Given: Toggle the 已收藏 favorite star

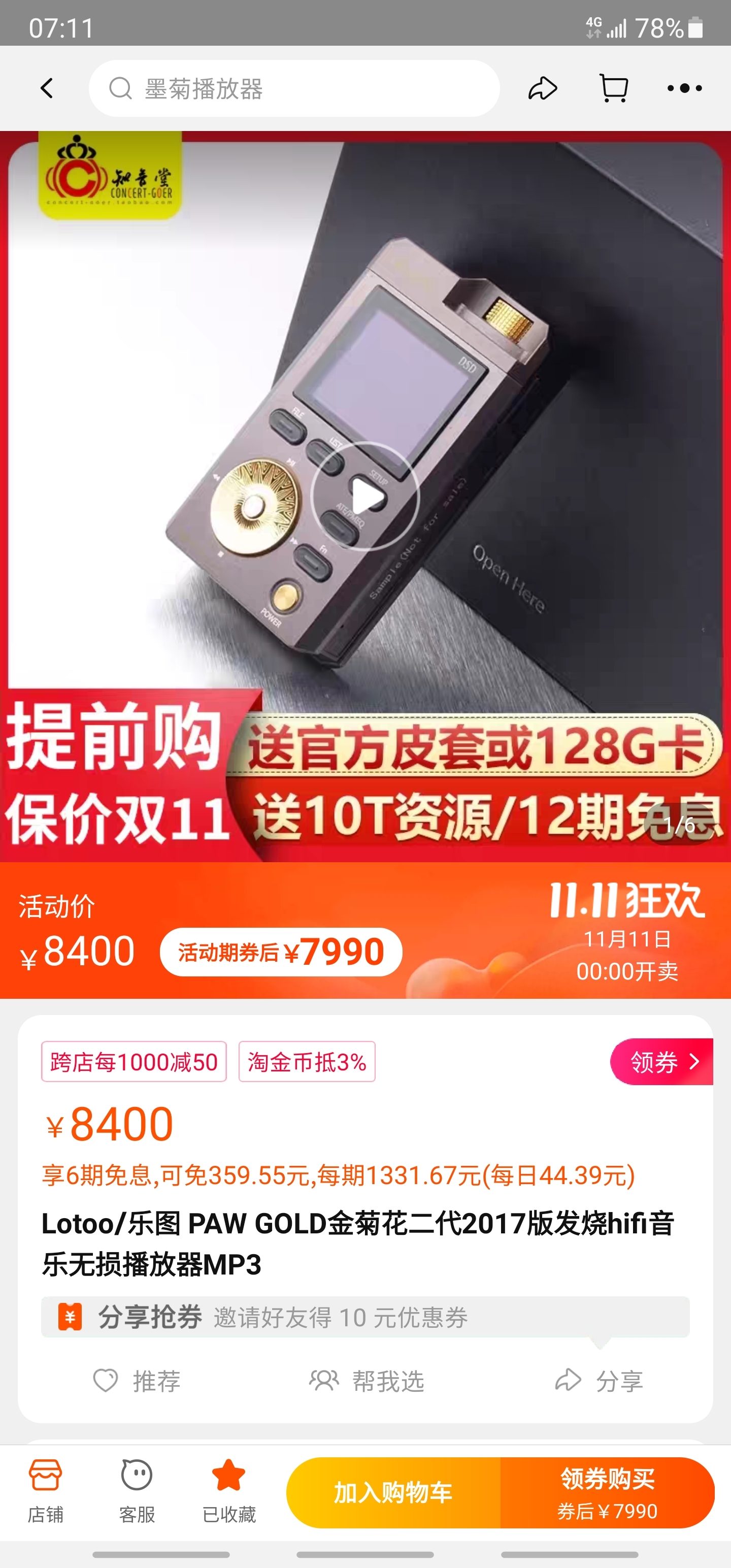Looking at the screenshot, I should (x=229, y=1491).
